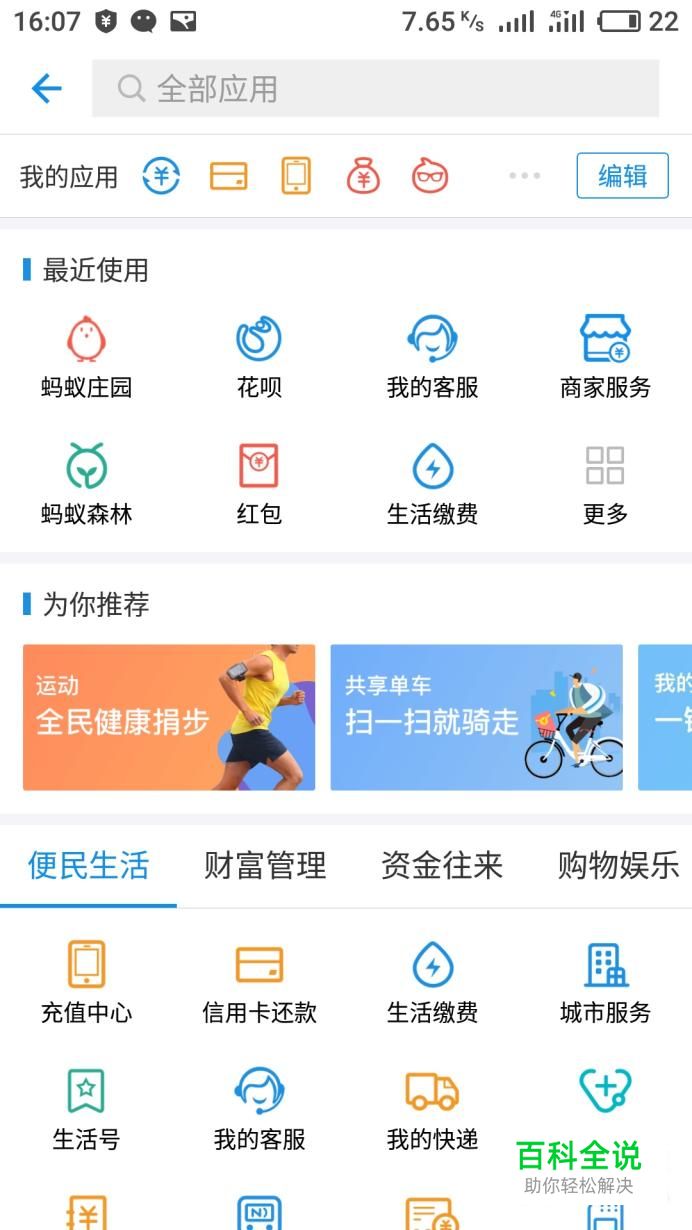
Task: Switch to the 购物娱乐 tab
Action: [617, 865]
